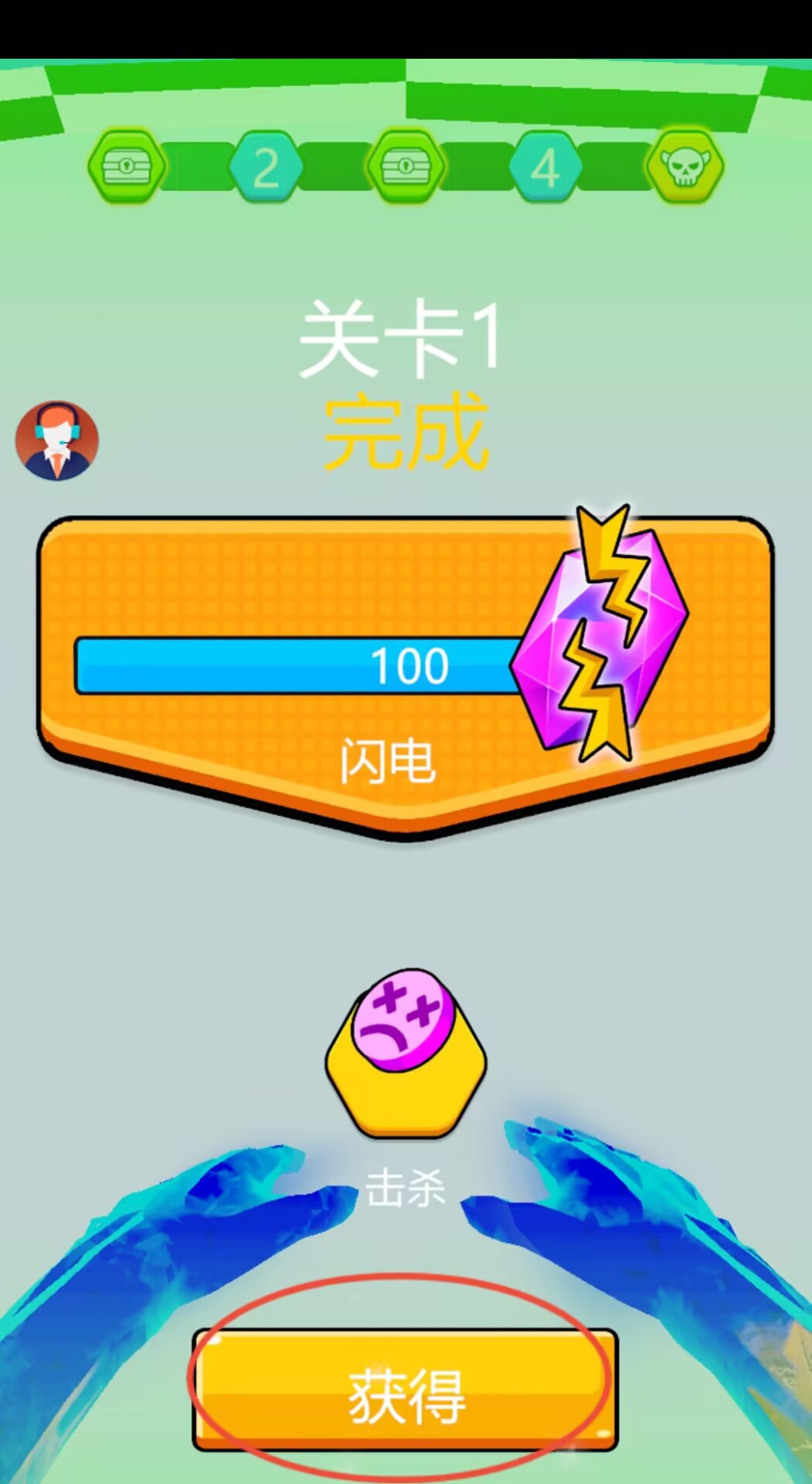
Task: Tap the yellow 获得 button
Action: [405, 1390]
